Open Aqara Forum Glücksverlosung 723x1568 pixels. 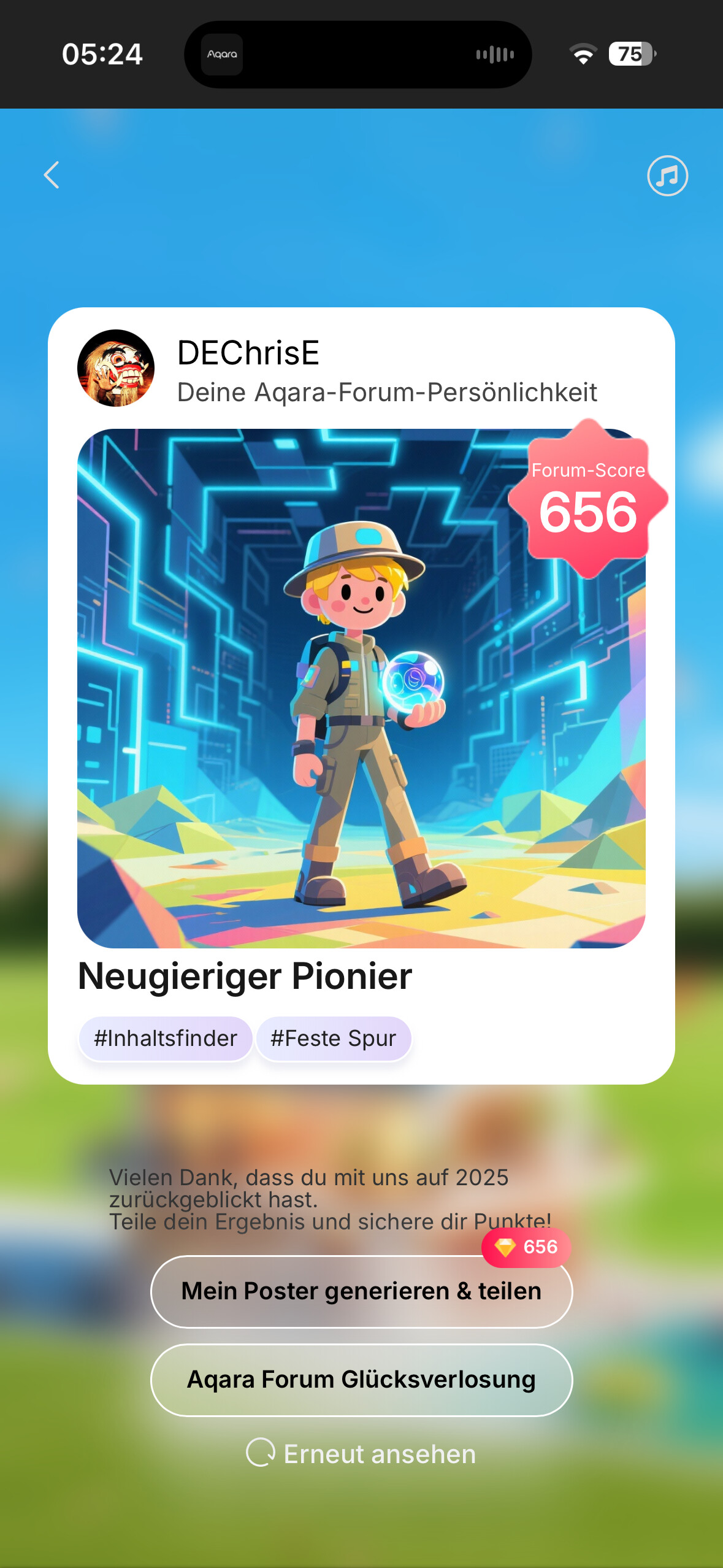pyautogui.click(x=361, y=1380)
